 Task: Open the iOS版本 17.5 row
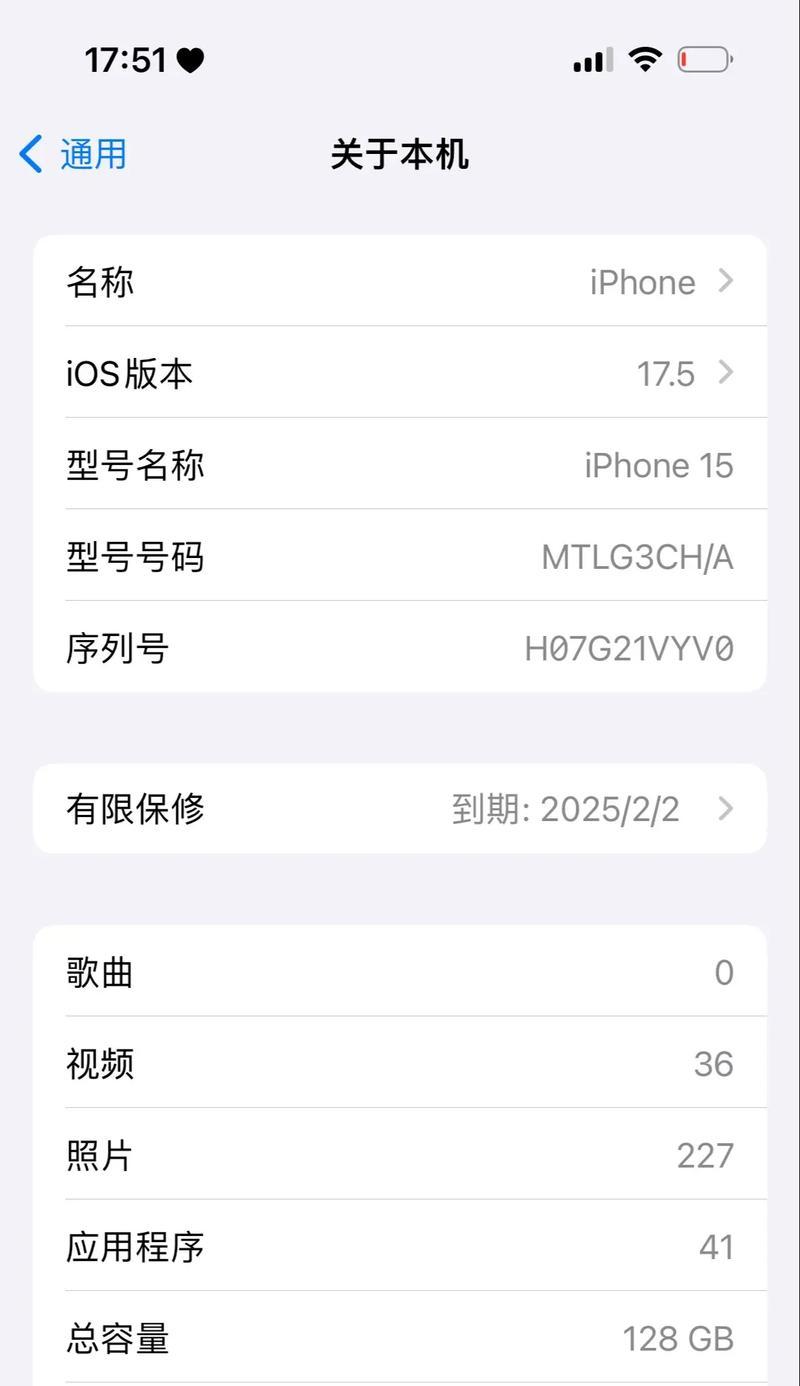point(400,373)
